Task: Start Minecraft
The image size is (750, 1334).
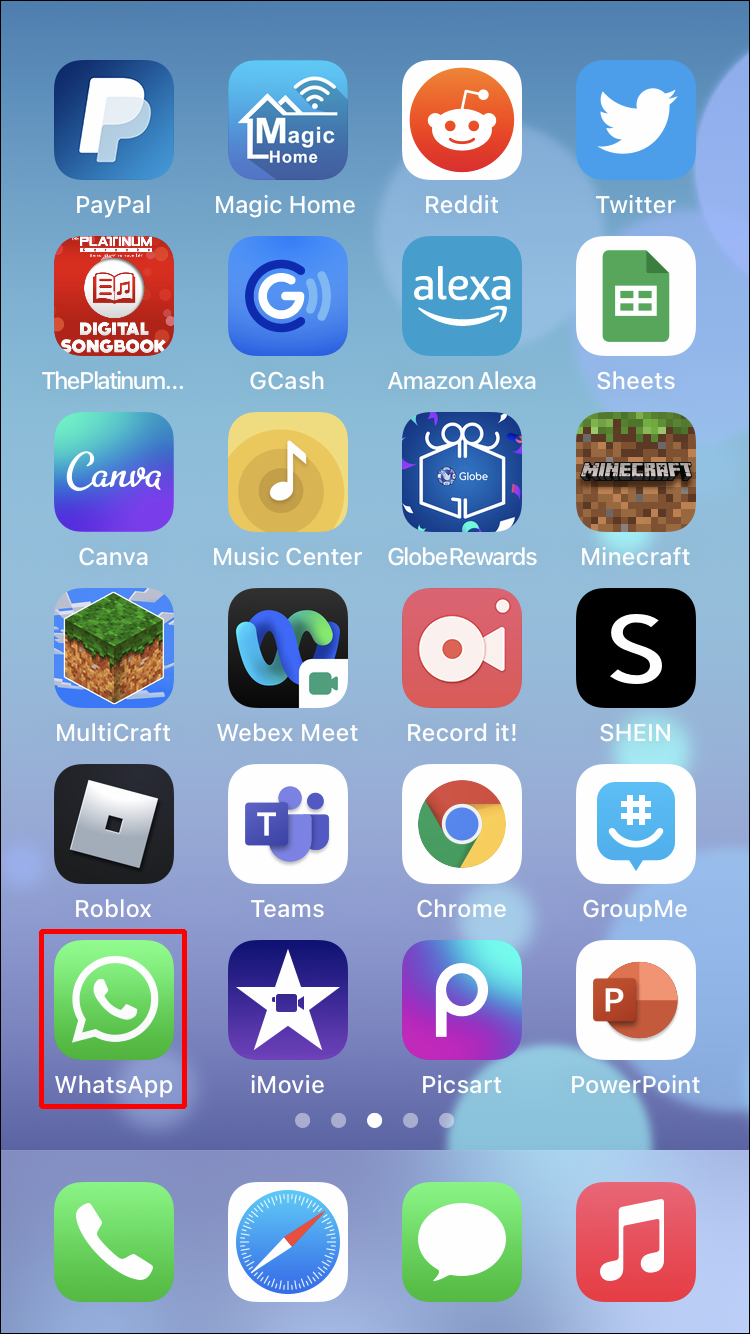Action: (636, 472)
